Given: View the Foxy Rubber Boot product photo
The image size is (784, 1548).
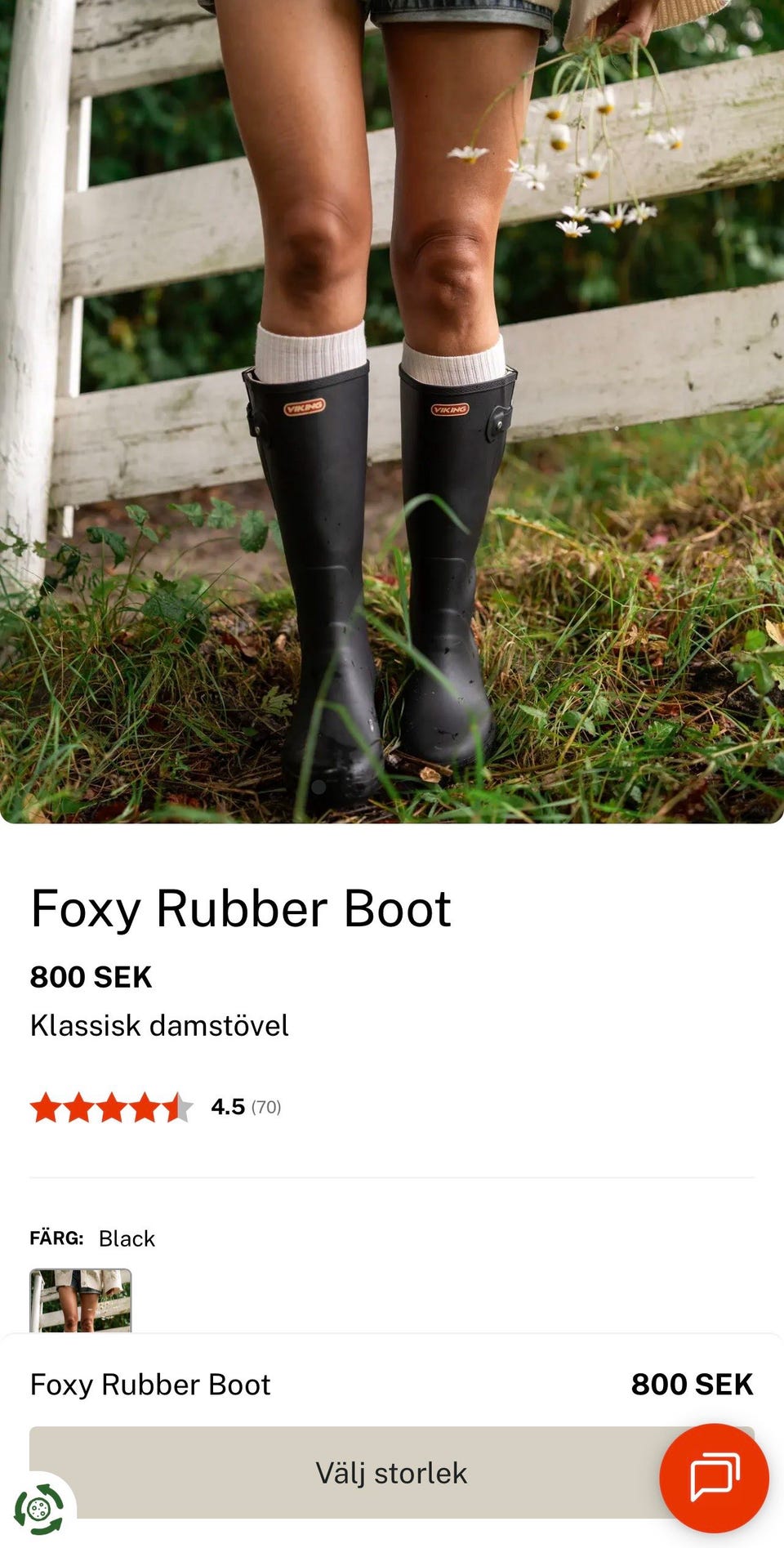Looking at the screenshot, I should (392, 411).
